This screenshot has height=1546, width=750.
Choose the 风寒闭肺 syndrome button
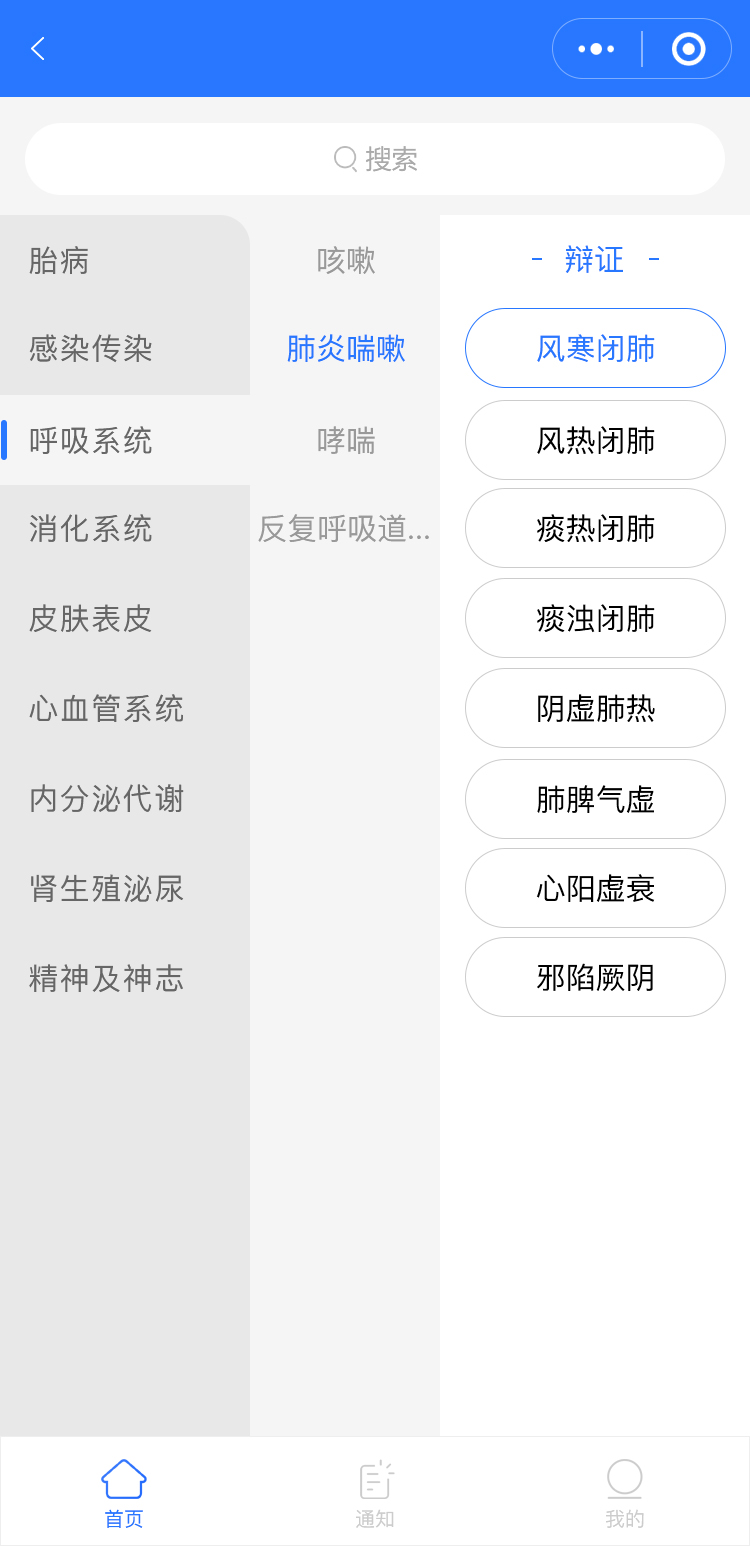point(595,348)
